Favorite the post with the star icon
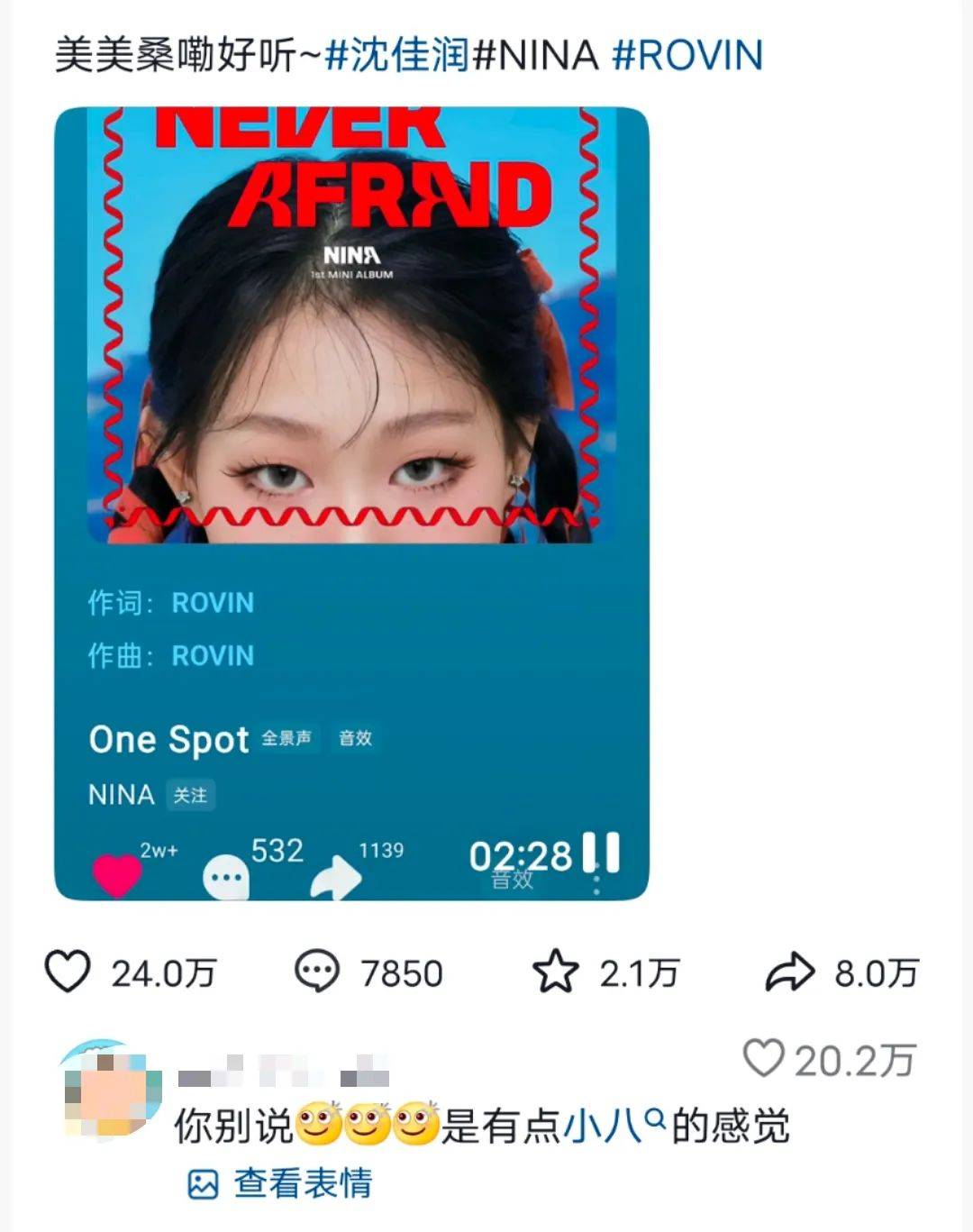Screen dimensions: 973x1232 pos(554,972)
